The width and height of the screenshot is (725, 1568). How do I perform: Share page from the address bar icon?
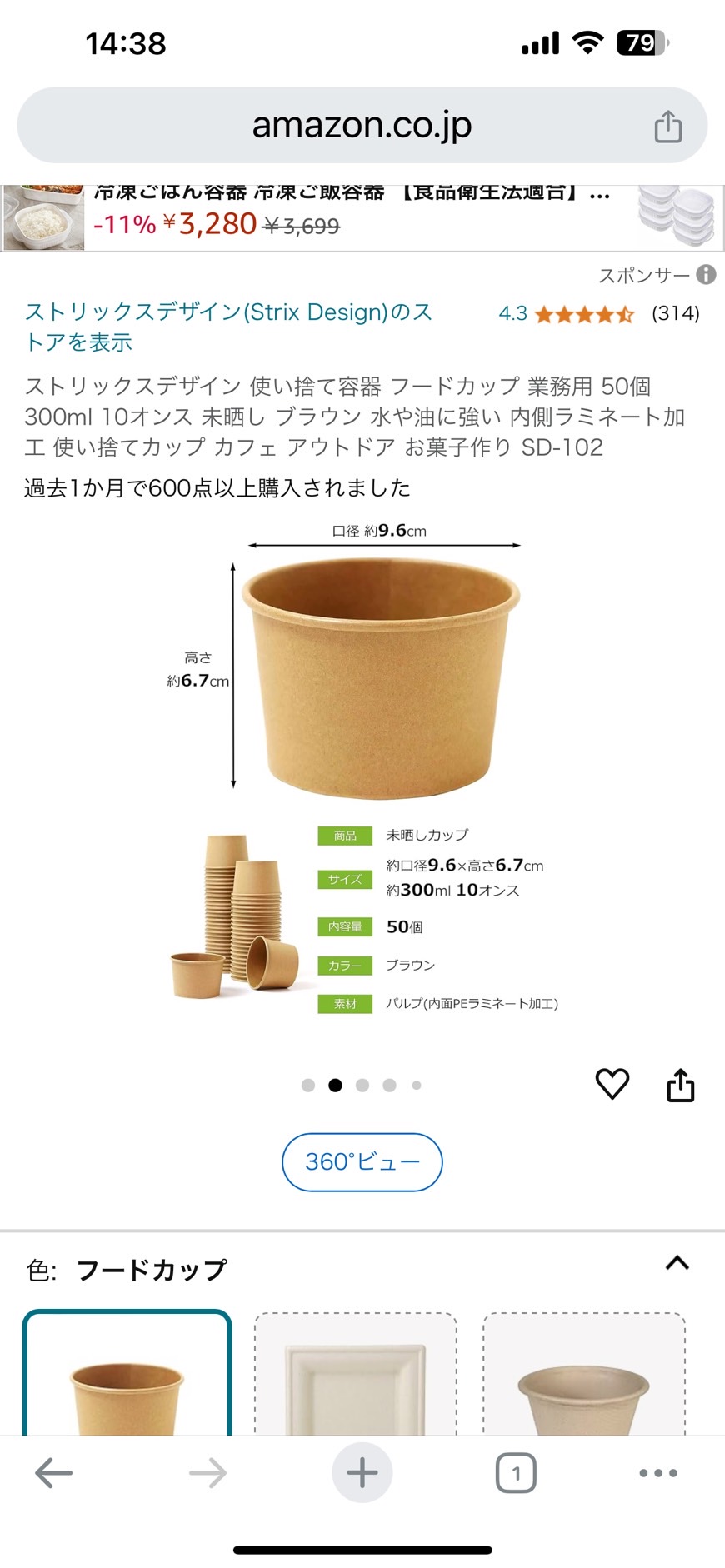tap(667, 126)
